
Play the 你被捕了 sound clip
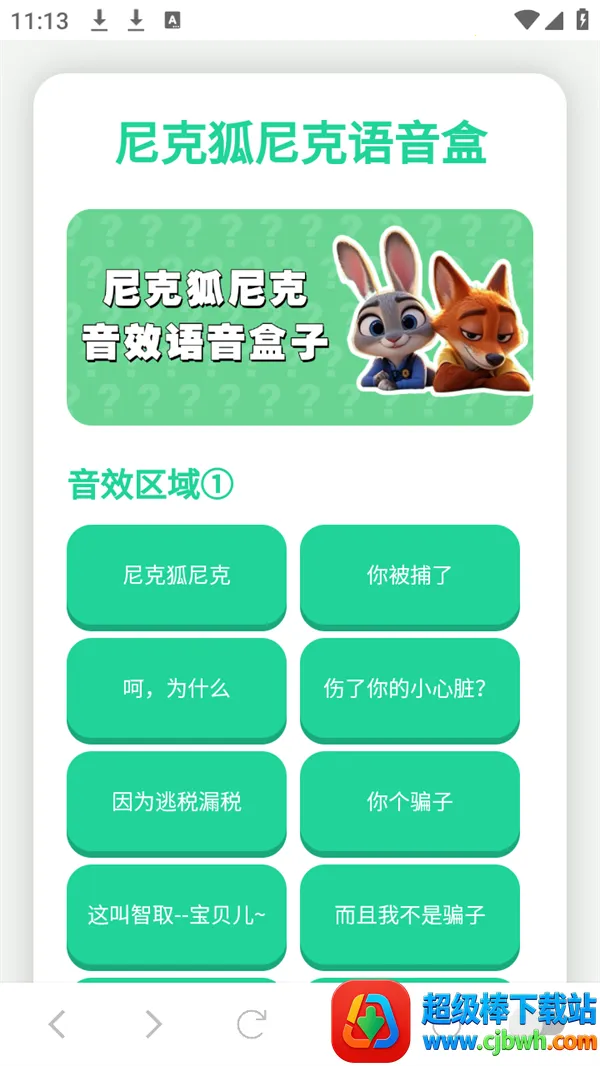pos(410,575)
